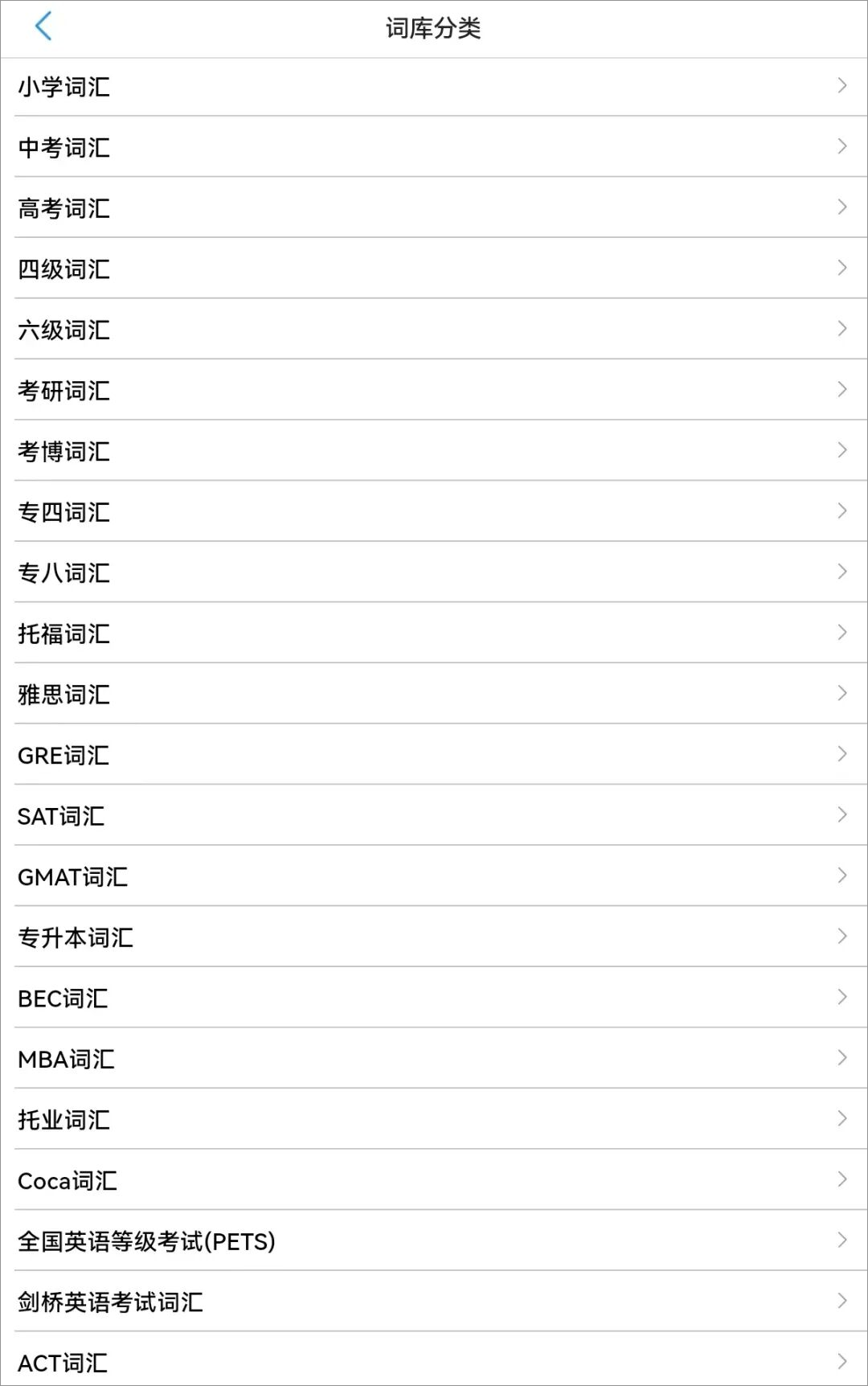Select the 中考词汇 category
This screenshot has width=868, height=1386.
[x=64, y=148]
